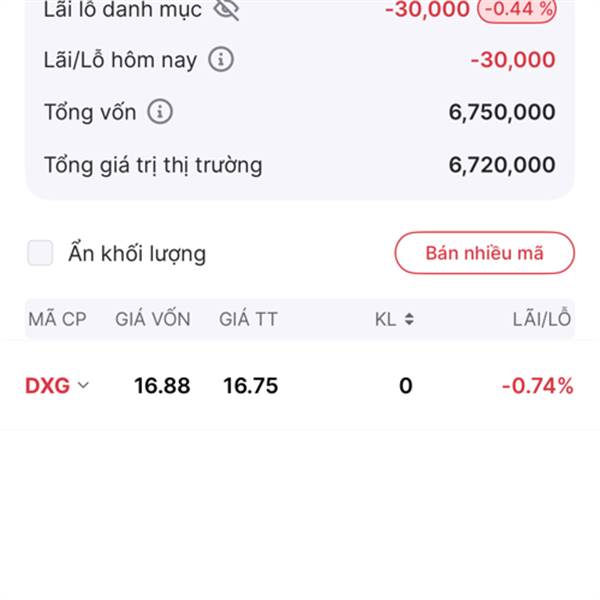Toggle portfolio profit/loss visibility eye icon
This screenshot has width=600, height=600.
coord(227,9)
